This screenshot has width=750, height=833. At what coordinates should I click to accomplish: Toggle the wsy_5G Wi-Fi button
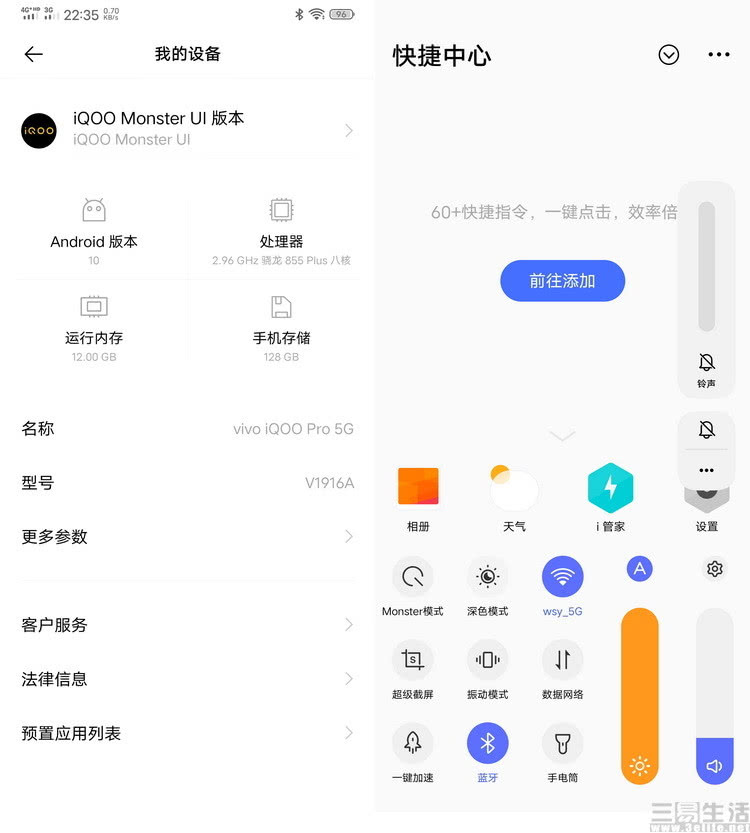pos(562,577)
